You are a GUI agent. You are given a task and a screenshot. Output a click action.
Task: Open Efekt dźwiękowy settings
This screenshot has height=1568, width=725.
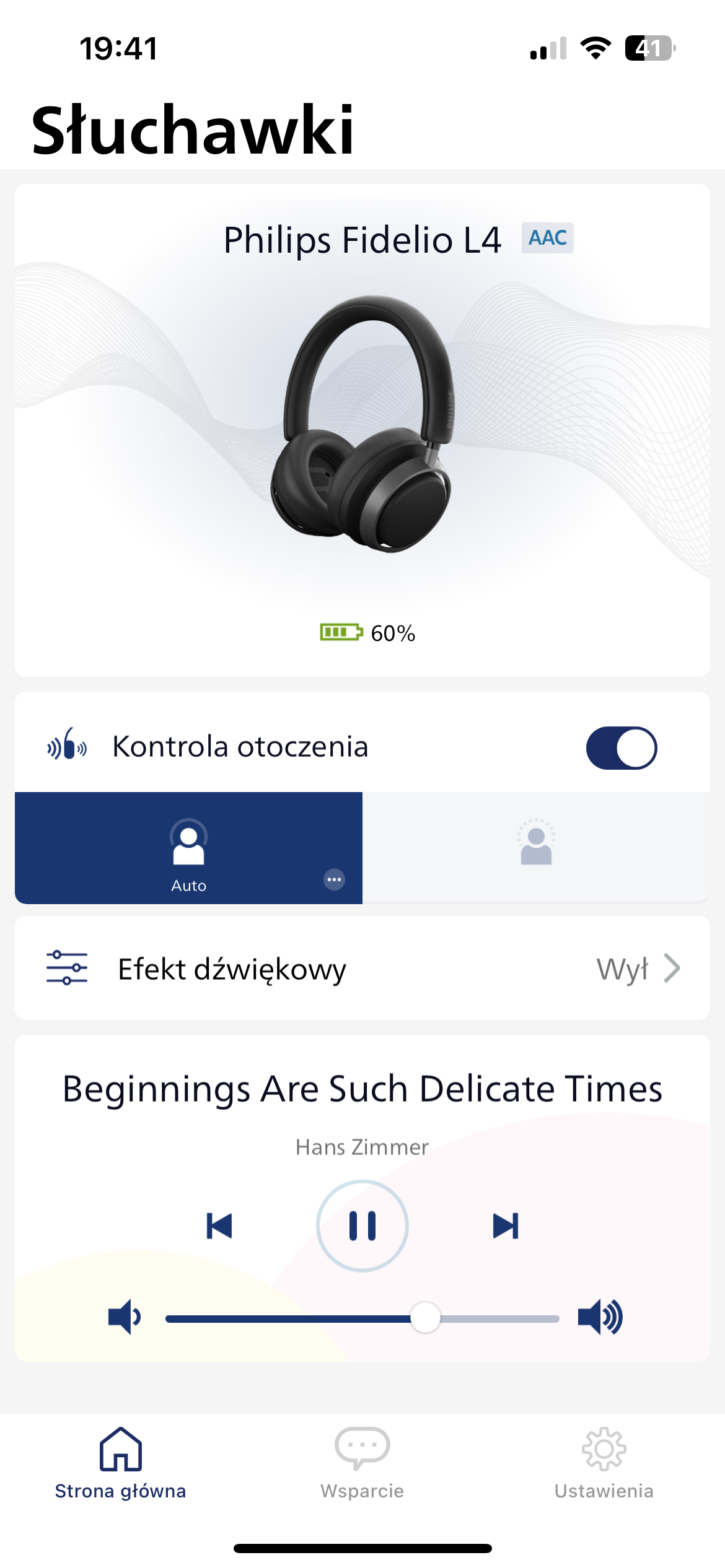362,968
